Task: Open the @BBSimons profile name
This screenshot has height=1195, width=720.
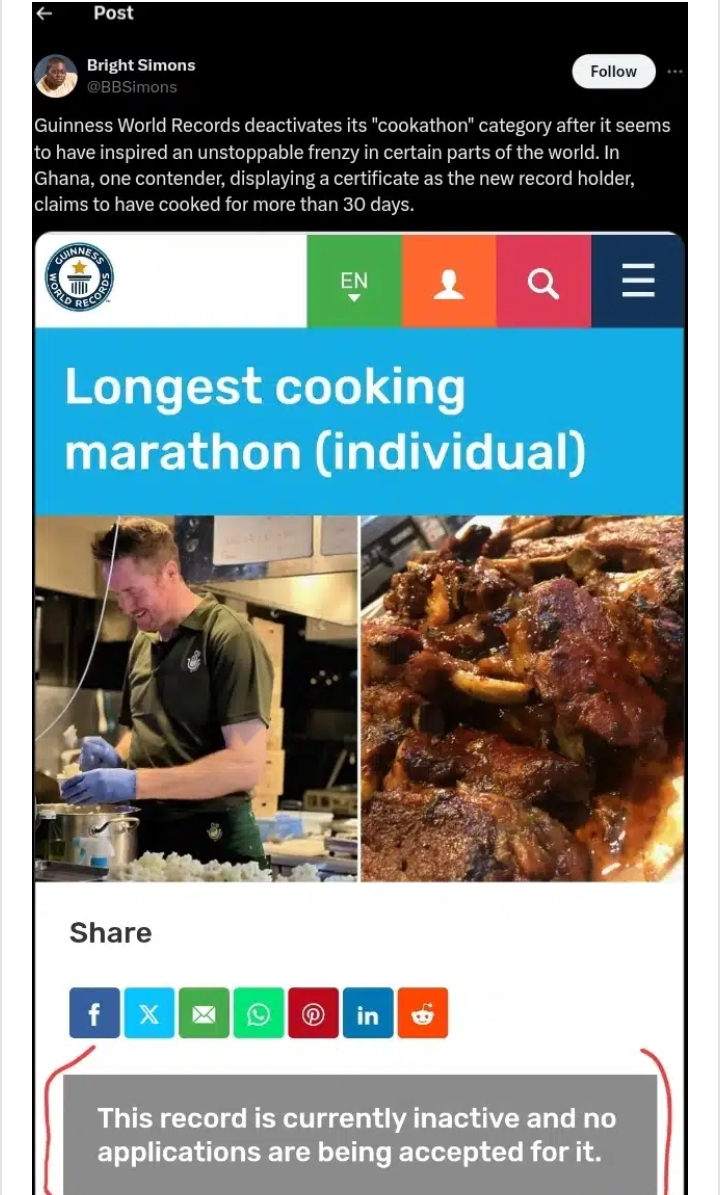Action: click(141, 65)
